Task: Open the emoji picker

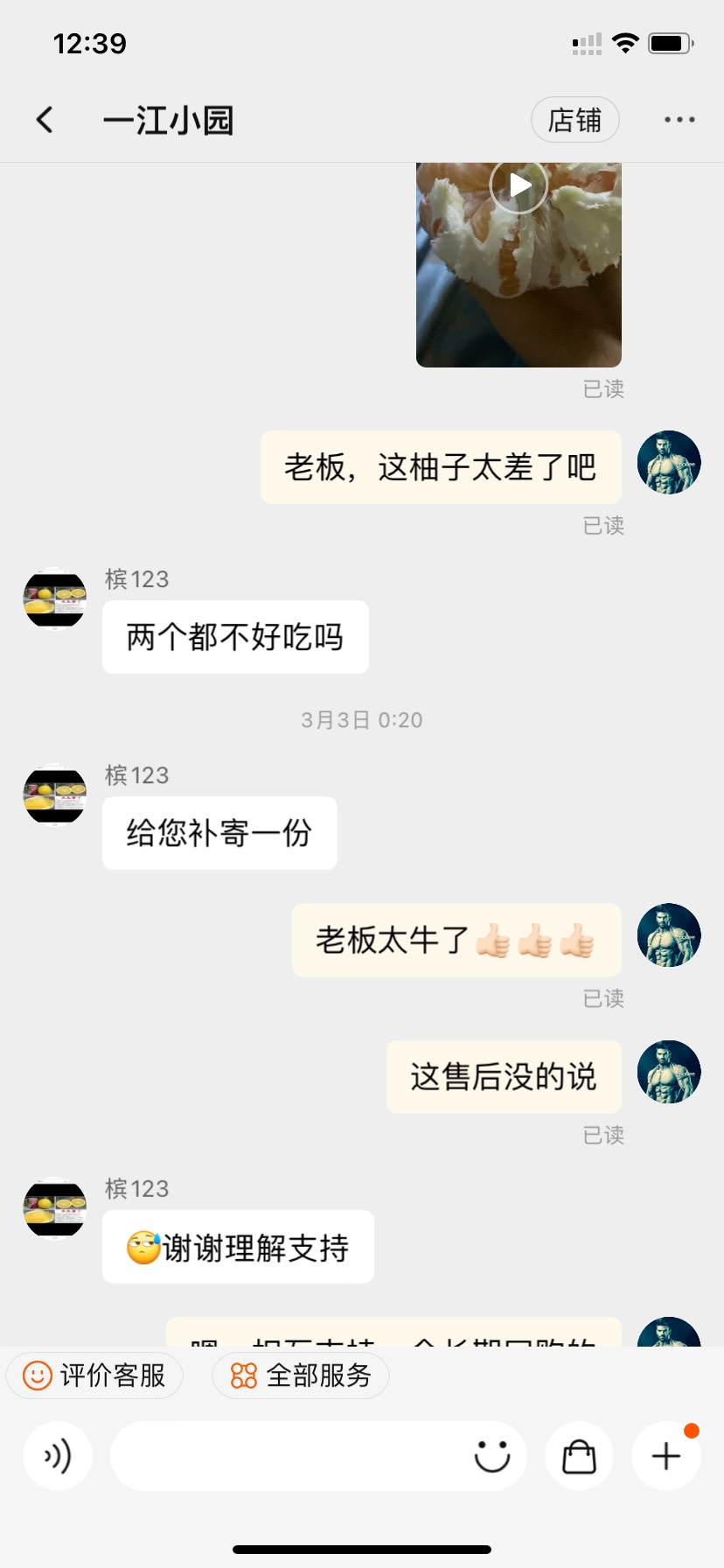Action: [492, 1456]
